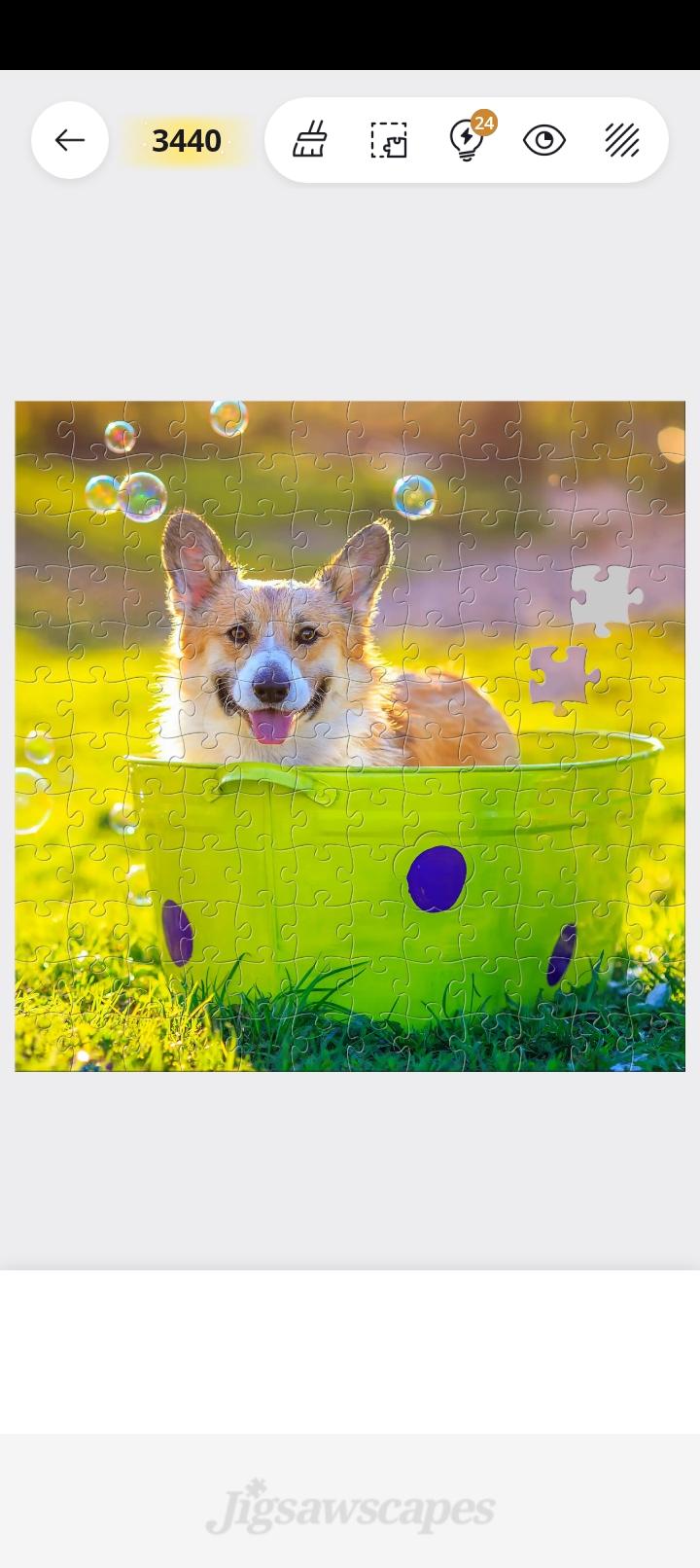This screenshot has height=1568, width=700.
Task: Use the lightbulb hint with 24 remaining
Action: coord(468,140)
